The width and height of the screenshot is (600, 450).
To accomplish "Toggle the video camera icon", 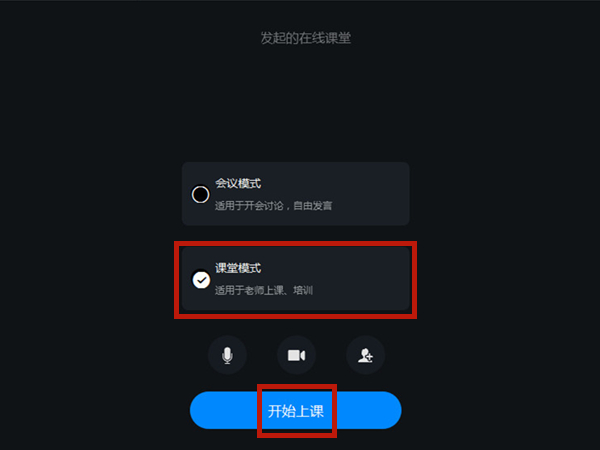I will coord(296,355).
